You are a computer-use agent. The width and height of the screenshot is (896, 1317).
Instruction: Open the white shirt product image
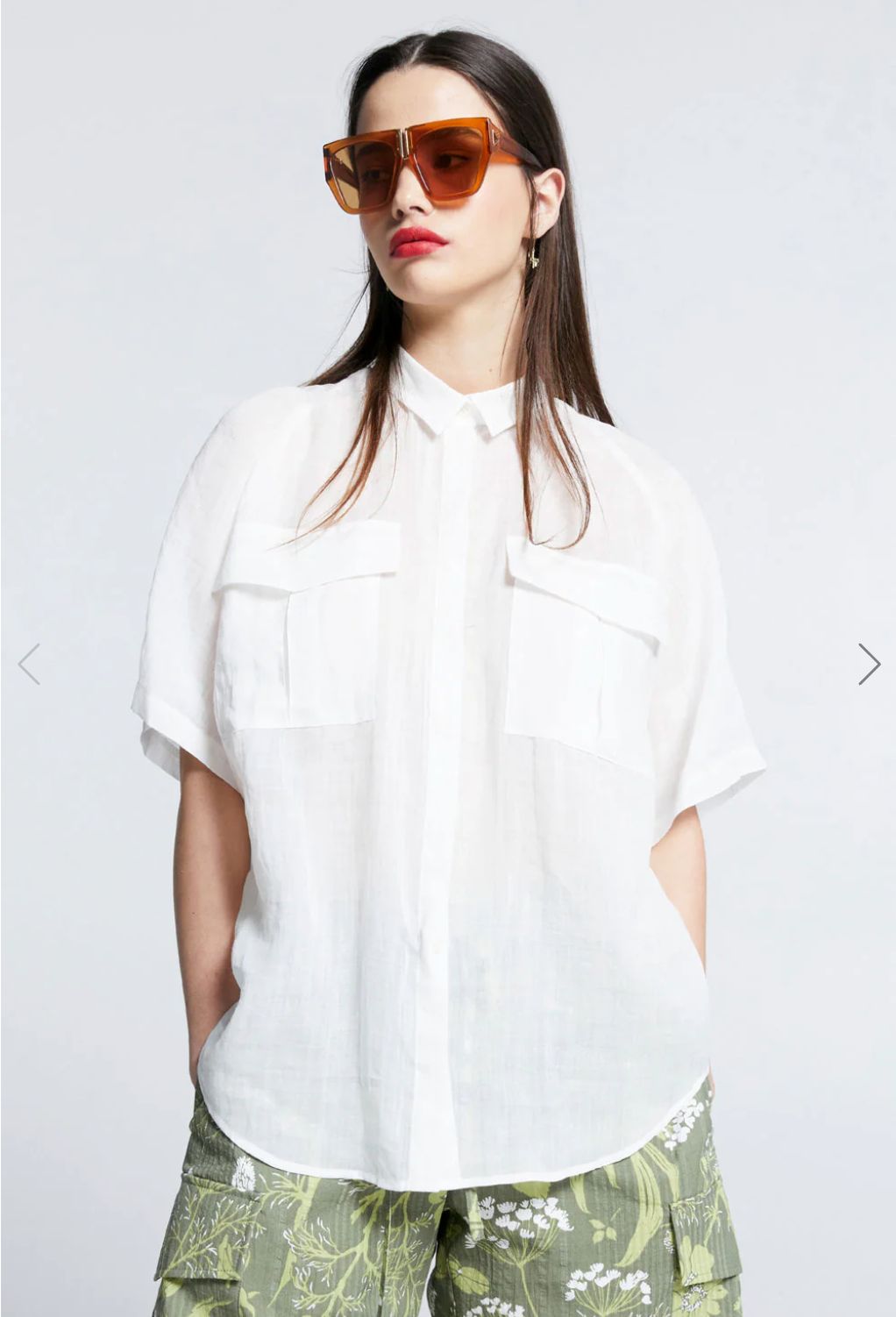point(448,745)
